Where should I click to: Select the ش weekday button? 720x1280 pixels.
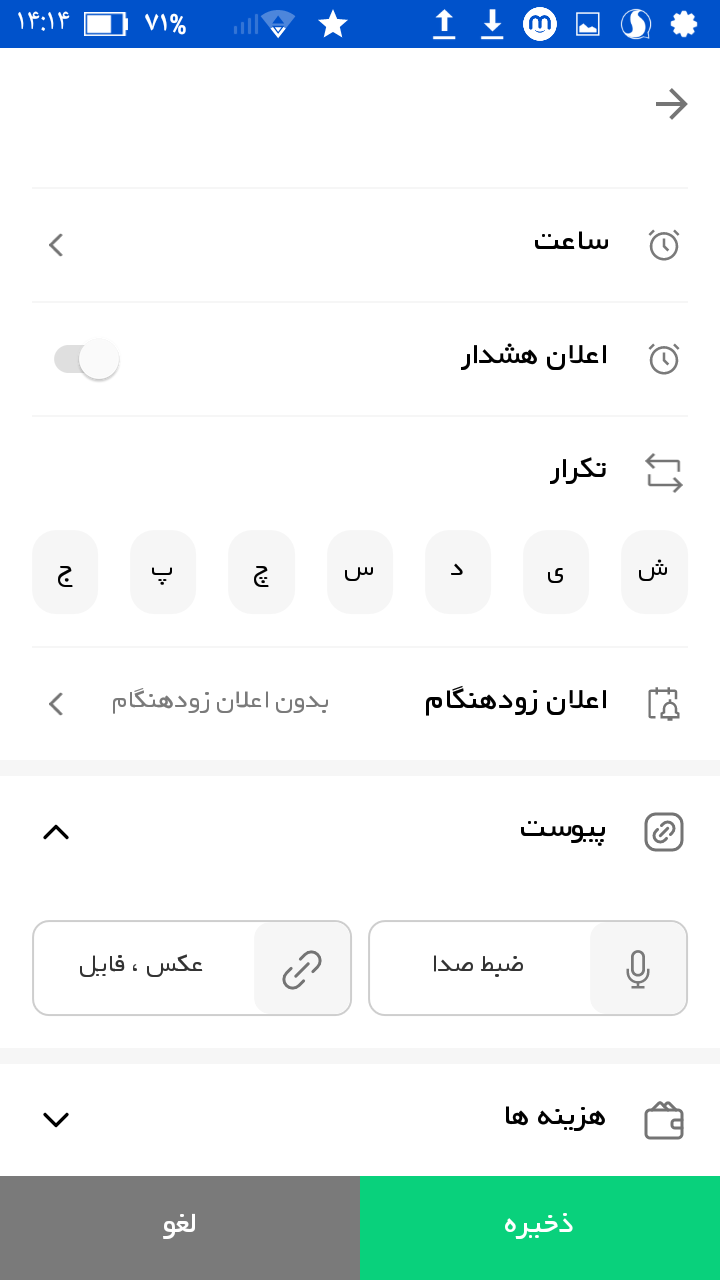click(x=654, y=571)
